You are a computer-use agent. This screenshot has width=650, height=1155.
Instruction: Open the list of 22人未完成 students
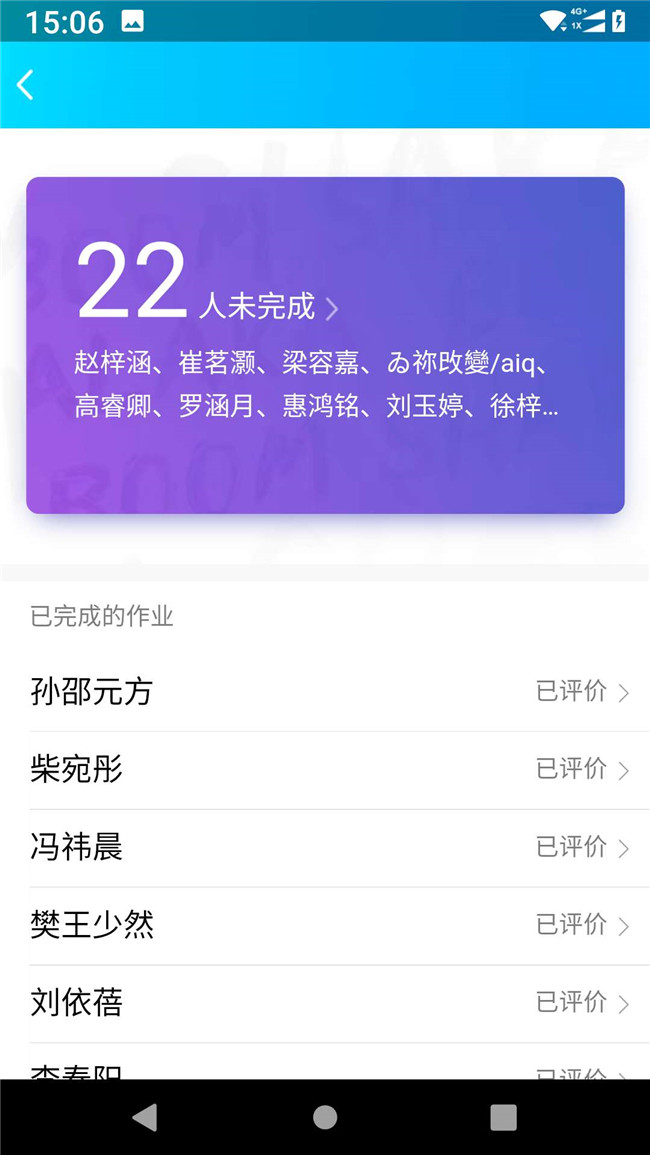325,345
